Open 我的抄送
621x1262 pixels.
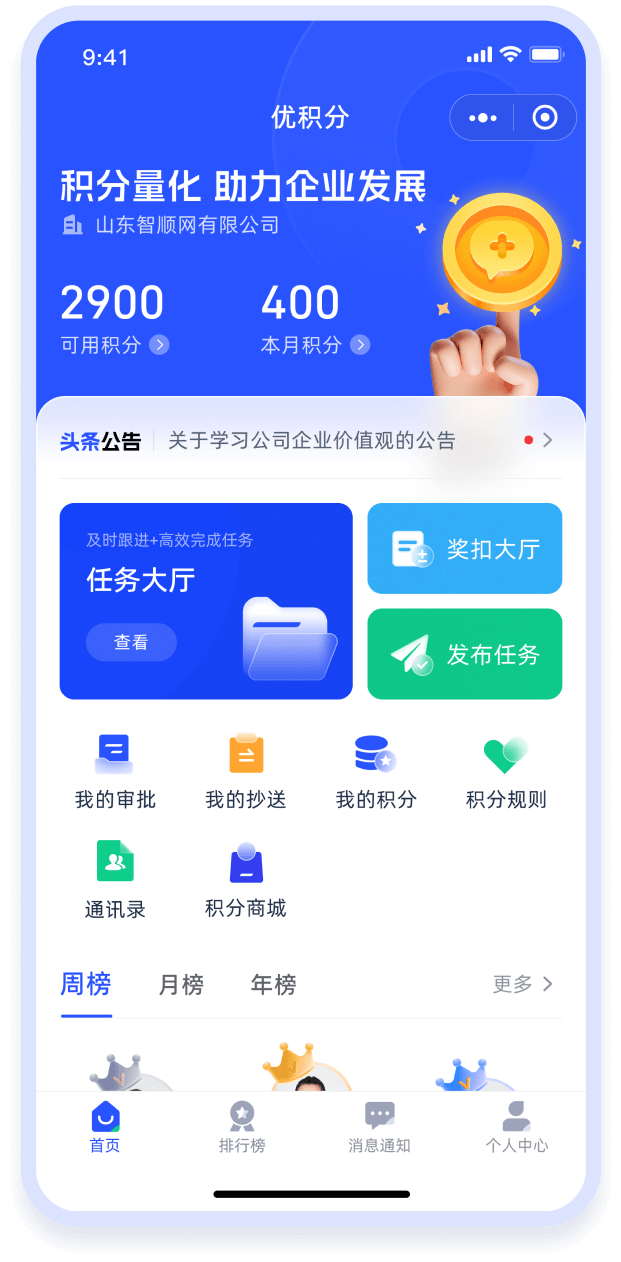246,772
